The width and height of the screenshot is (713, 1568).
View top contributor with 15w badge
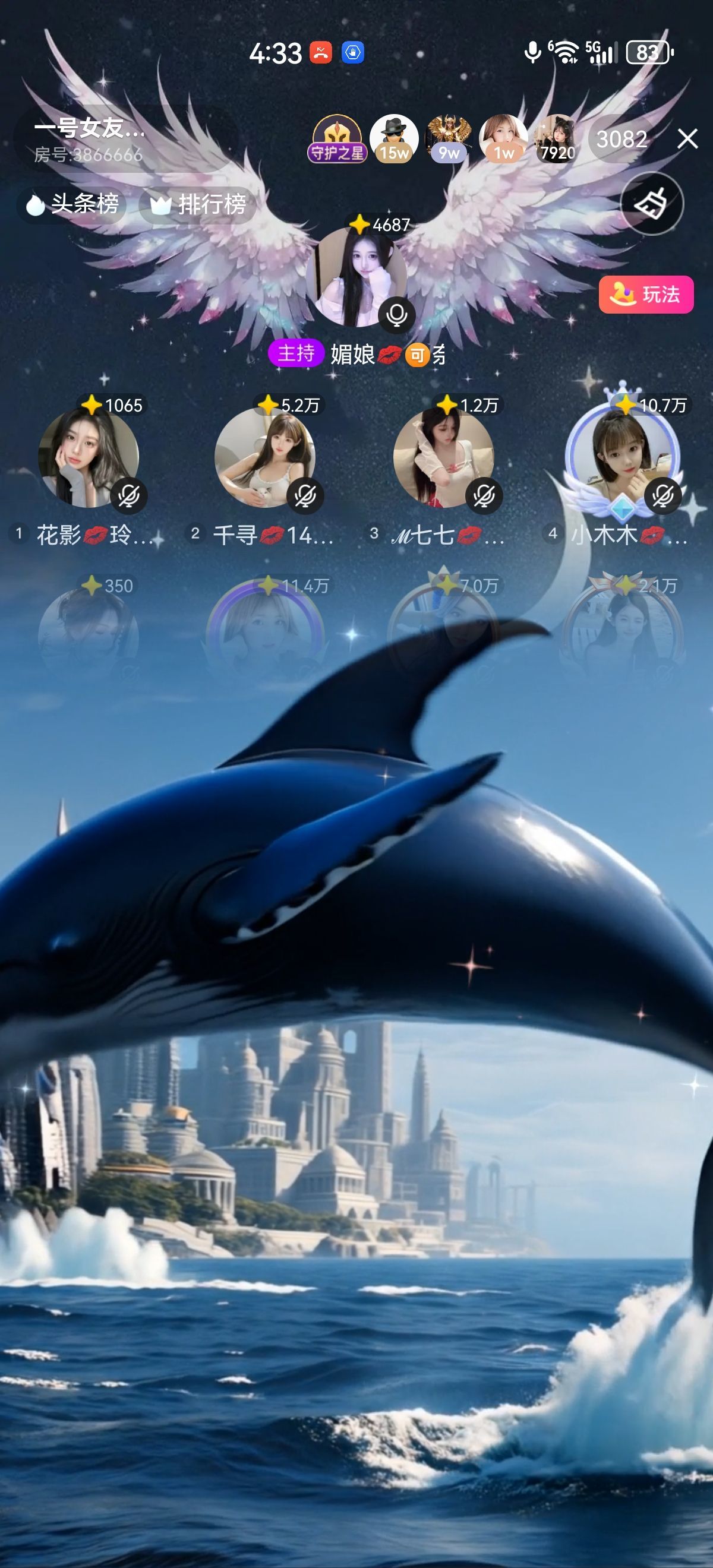click(x=394, y=139)
